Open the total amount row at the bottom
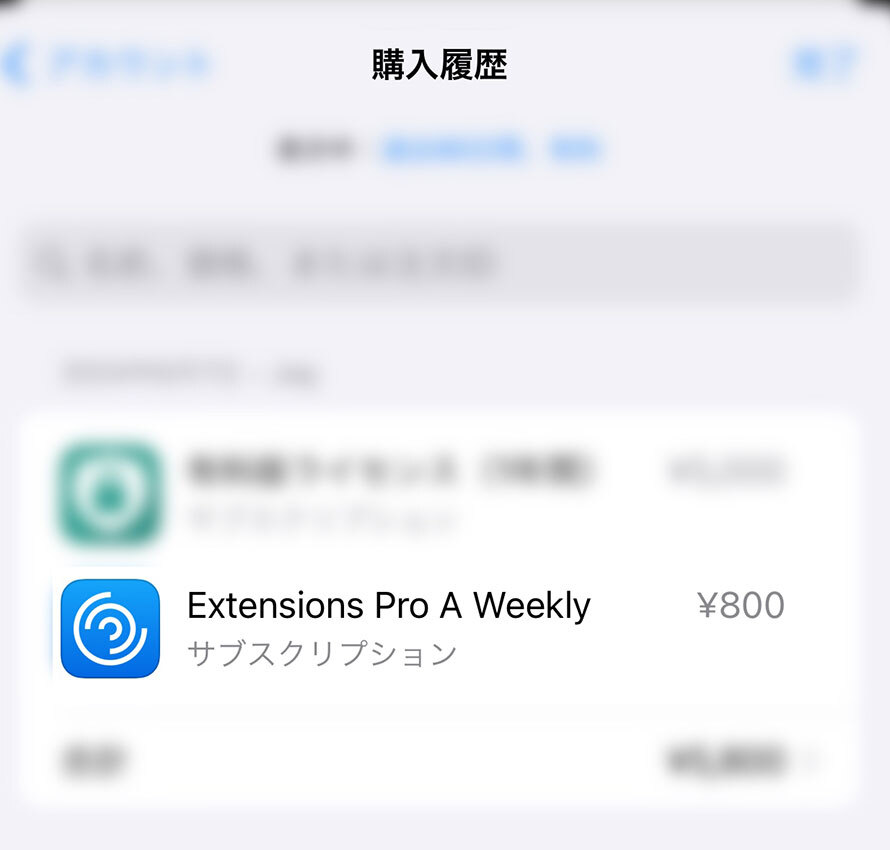The image size is (890, 850). [440, 761]
